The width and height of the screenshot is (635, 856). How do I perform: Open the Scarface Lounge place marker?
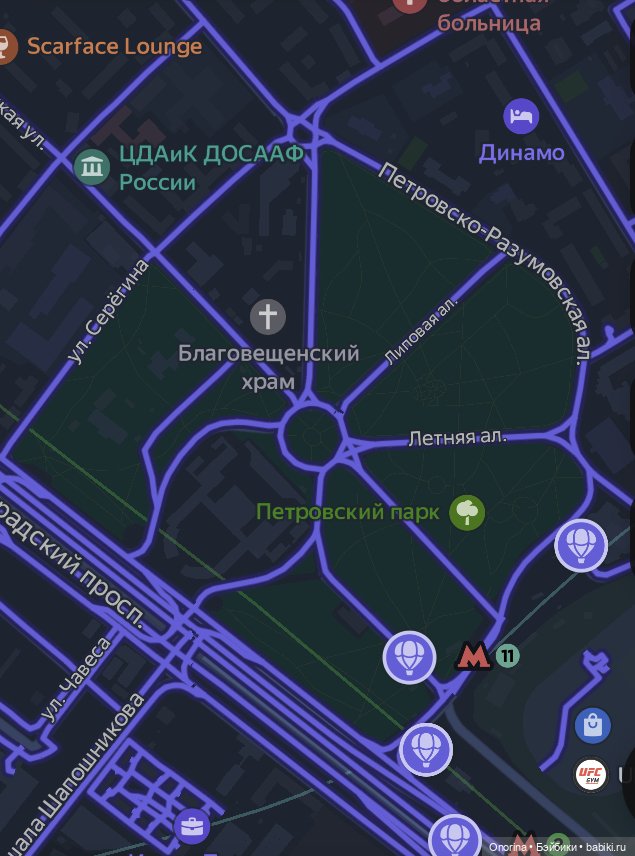coord(6,46)
